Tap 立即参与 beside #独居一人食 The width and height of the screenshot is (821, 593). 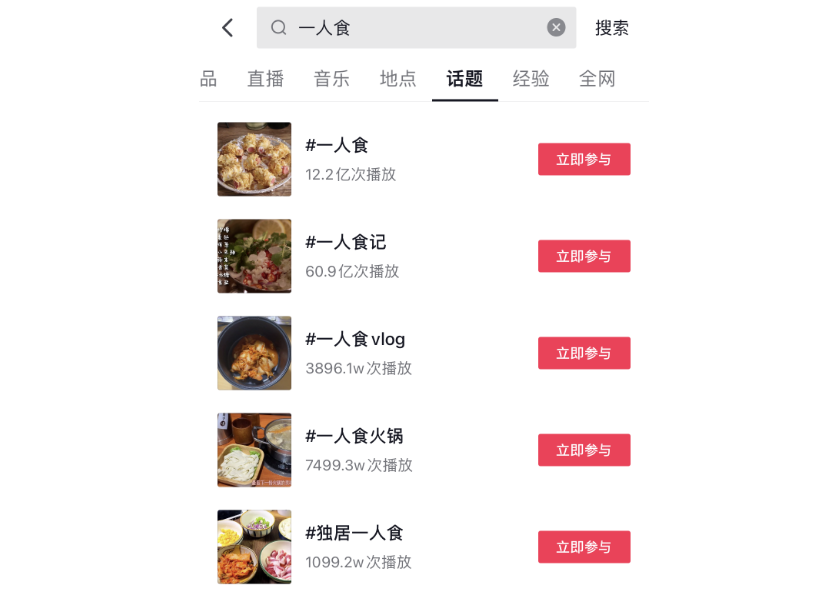(584, 547)
